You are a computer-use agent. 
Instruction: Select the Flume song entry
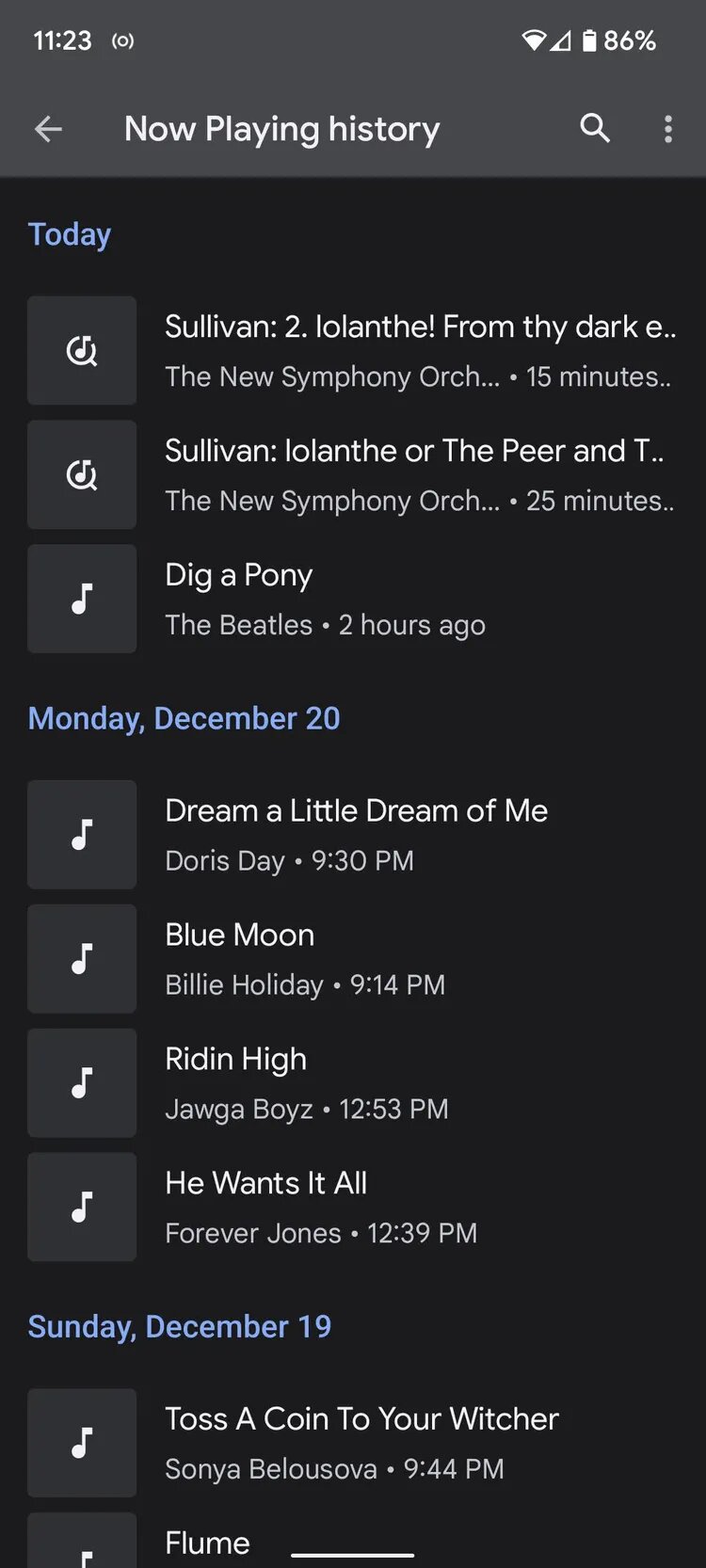tap(353, 1540)
